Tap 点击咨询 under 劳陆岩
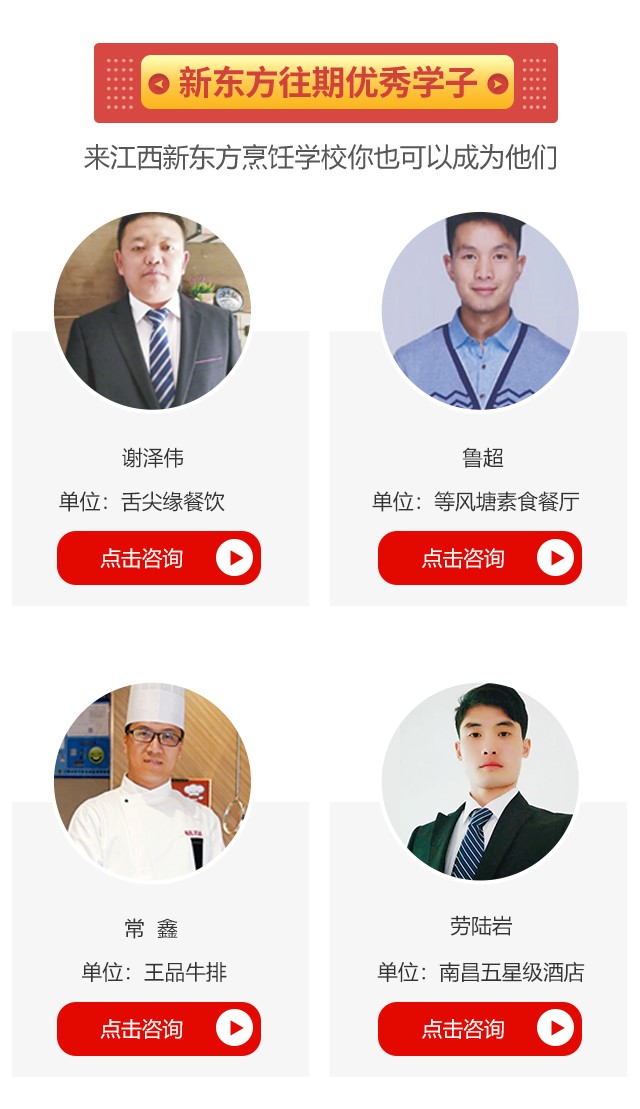Image resolution: width=640 pixels, height=1109 pixels. point(479,1028)
